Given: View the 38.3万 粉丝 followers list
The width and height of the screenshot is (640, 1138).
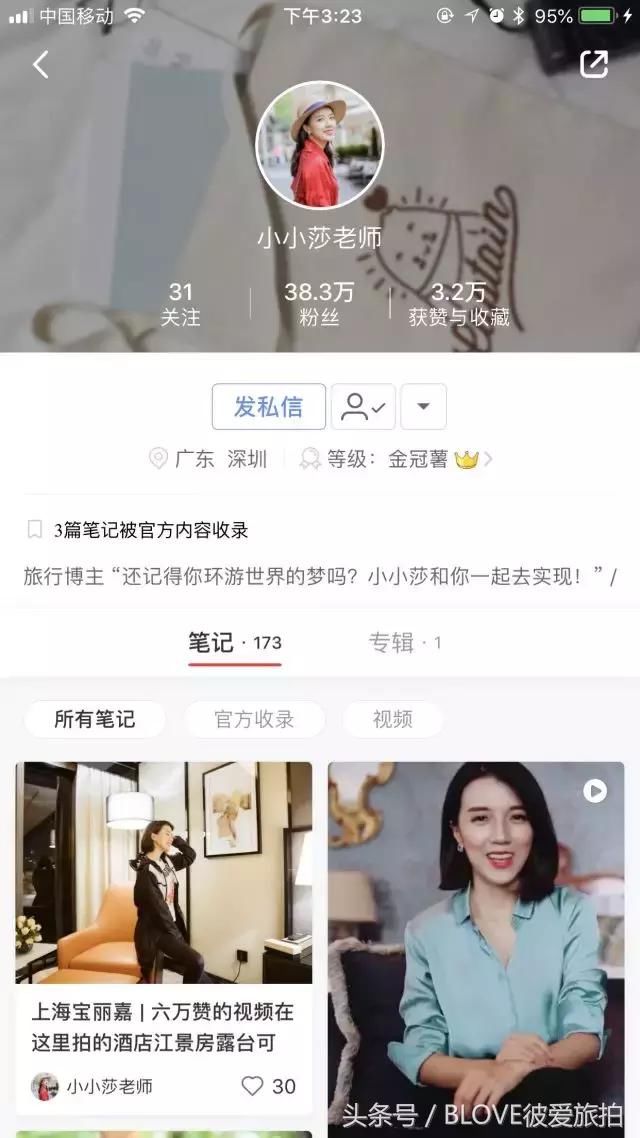Looking at the screenshot, I should tap(320, 304).
